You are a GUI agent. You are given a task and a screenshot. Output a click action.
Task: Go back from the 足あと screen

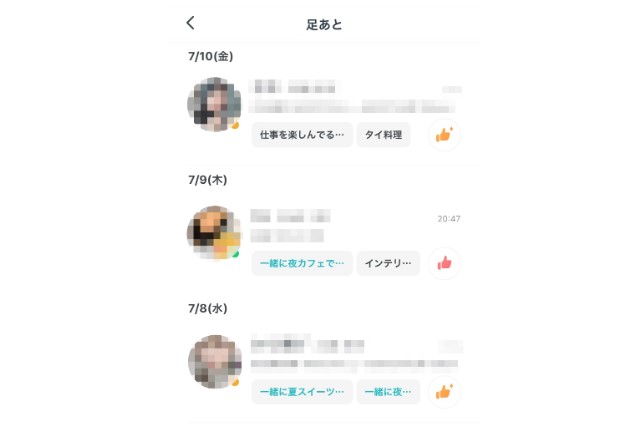191,23
